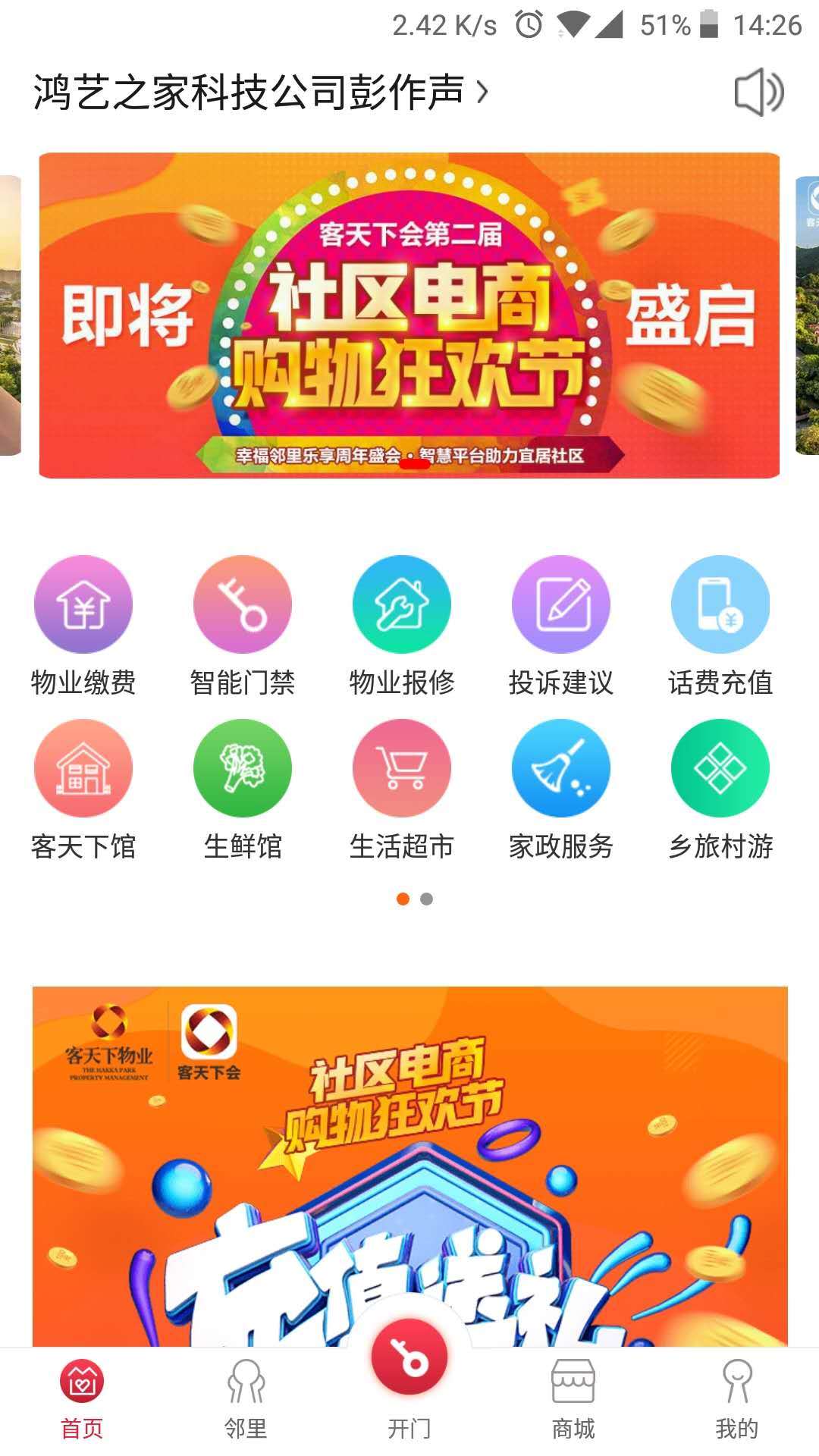Open 物业报修 repair request
The height and width of the screenshot is (1456, 819).
pos(402,626)
